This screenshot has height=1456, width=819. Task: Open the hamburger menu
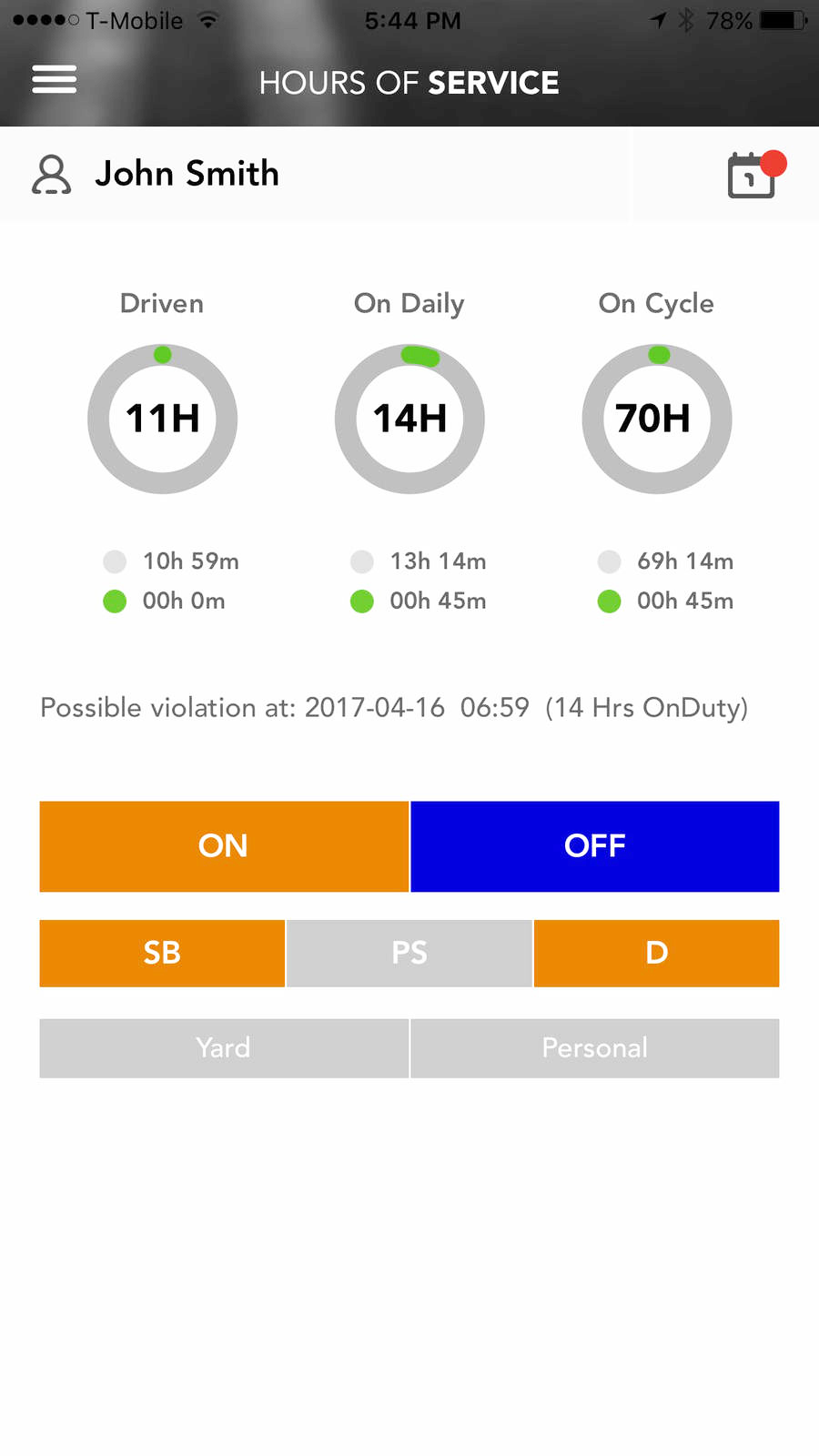[x=54, y=79]
